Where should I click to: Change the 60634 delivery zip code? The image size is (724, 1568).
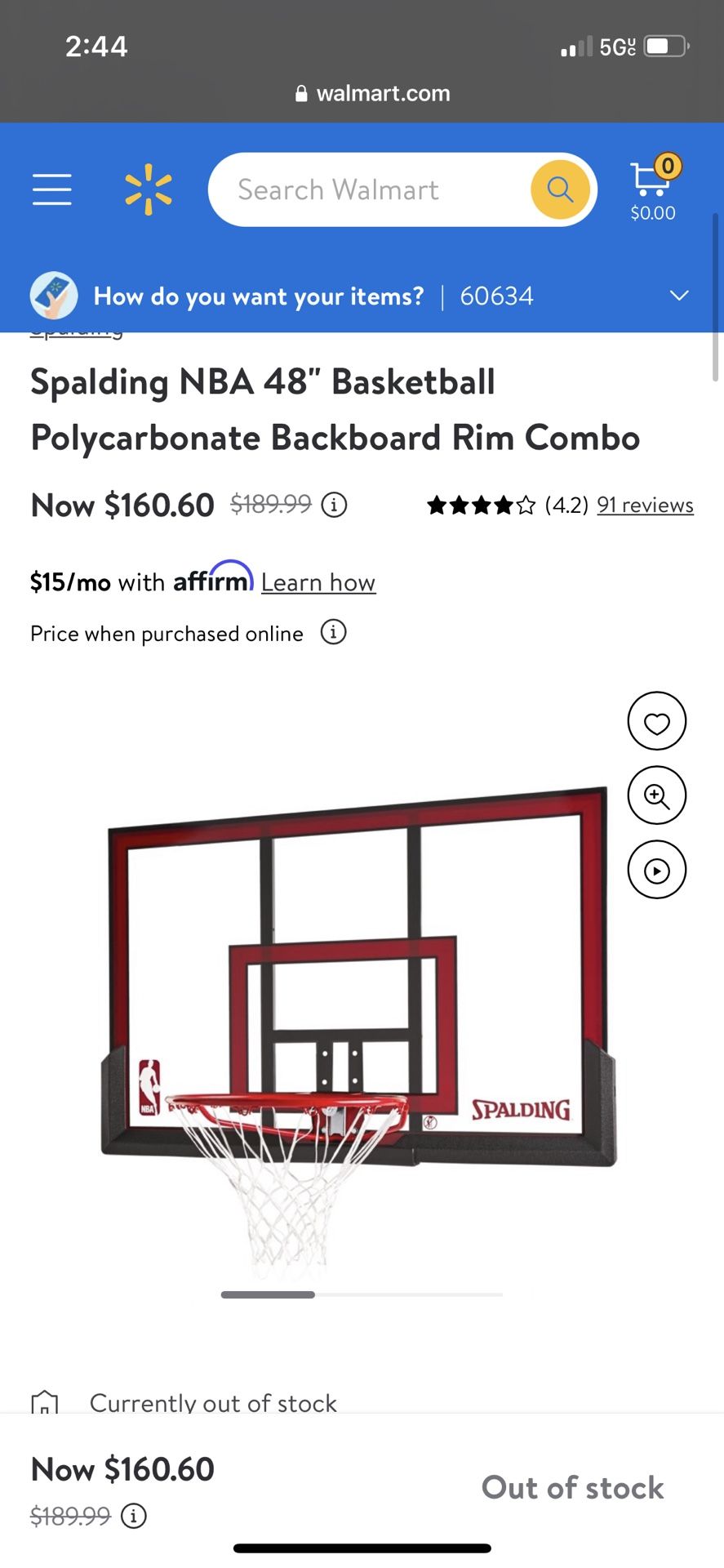point(496,295)
